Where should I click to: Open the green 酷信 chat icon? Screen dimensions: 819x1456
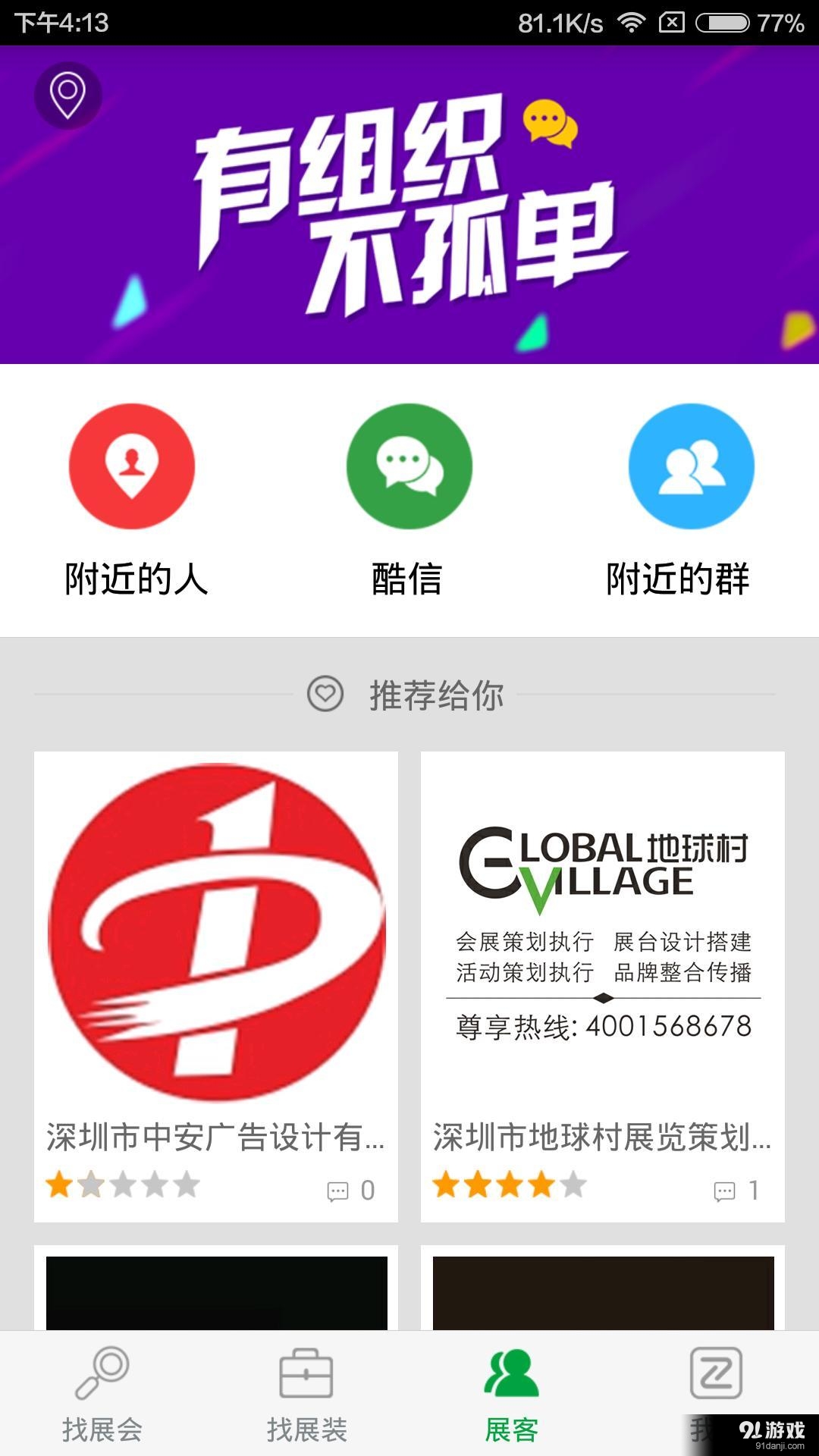click(x=409, y=466)
